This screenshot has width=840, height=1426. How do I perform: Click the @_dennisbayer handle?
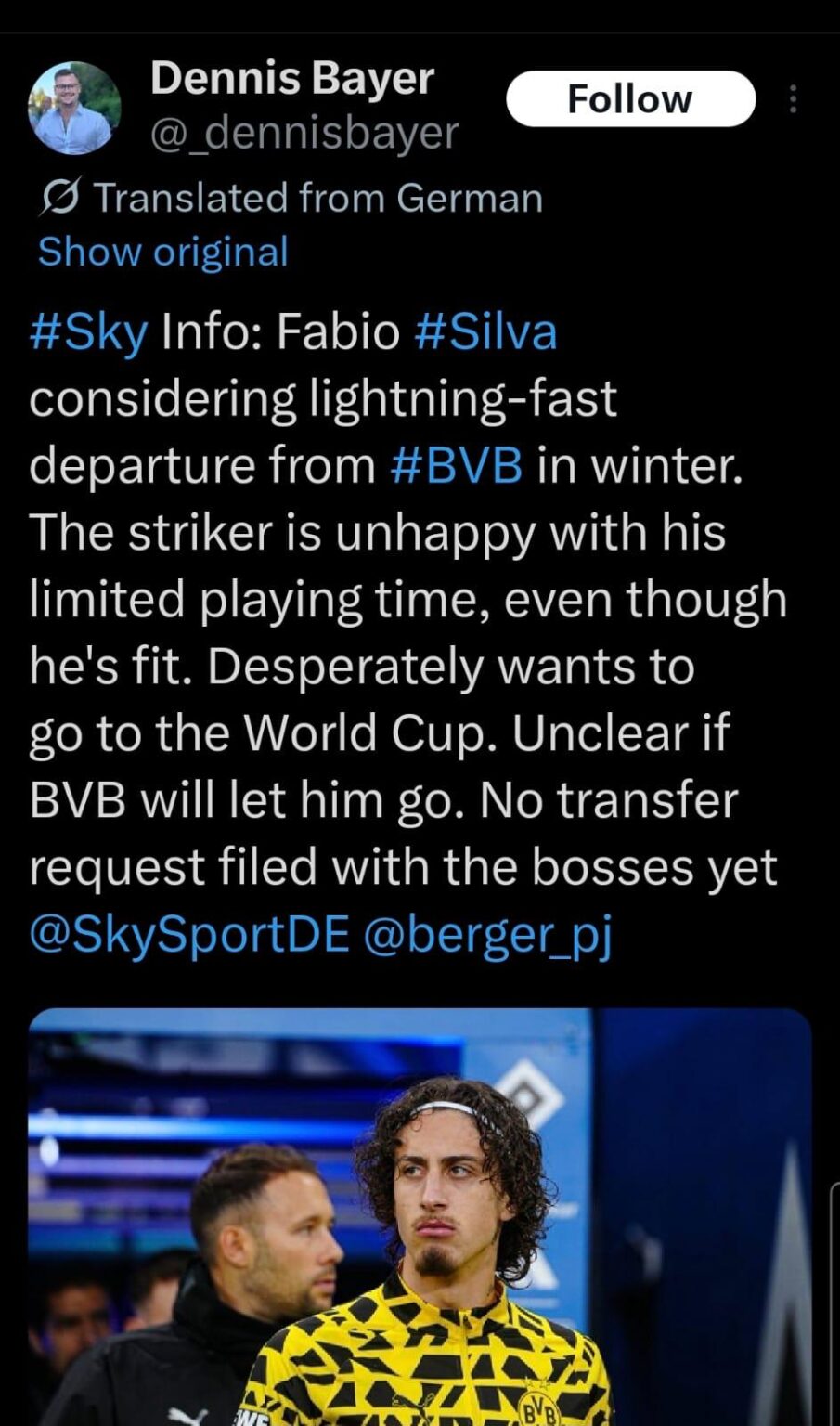pyautogui.click(x=303, y=134)
